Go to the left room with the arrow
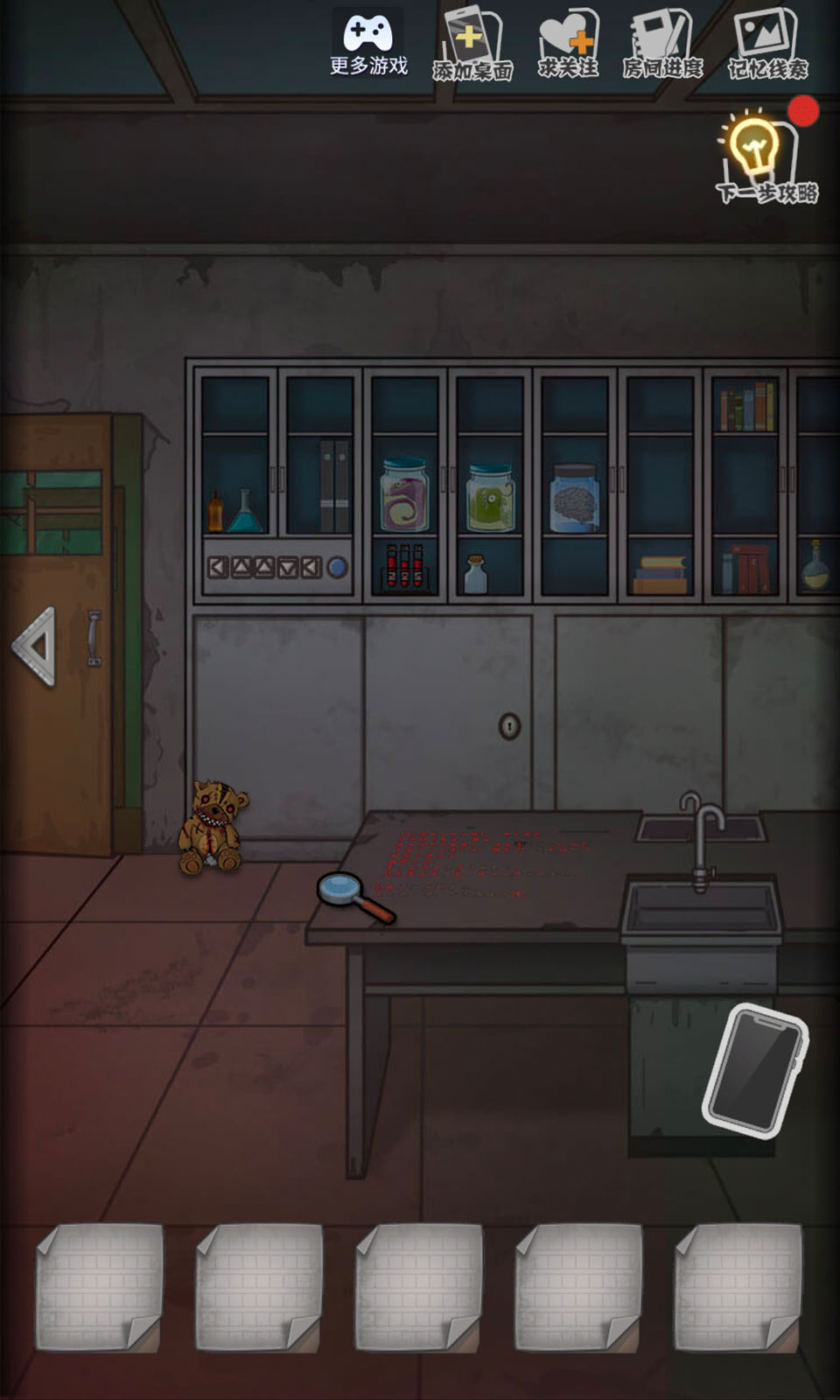 pyautogui.click(x=35, y=647)
